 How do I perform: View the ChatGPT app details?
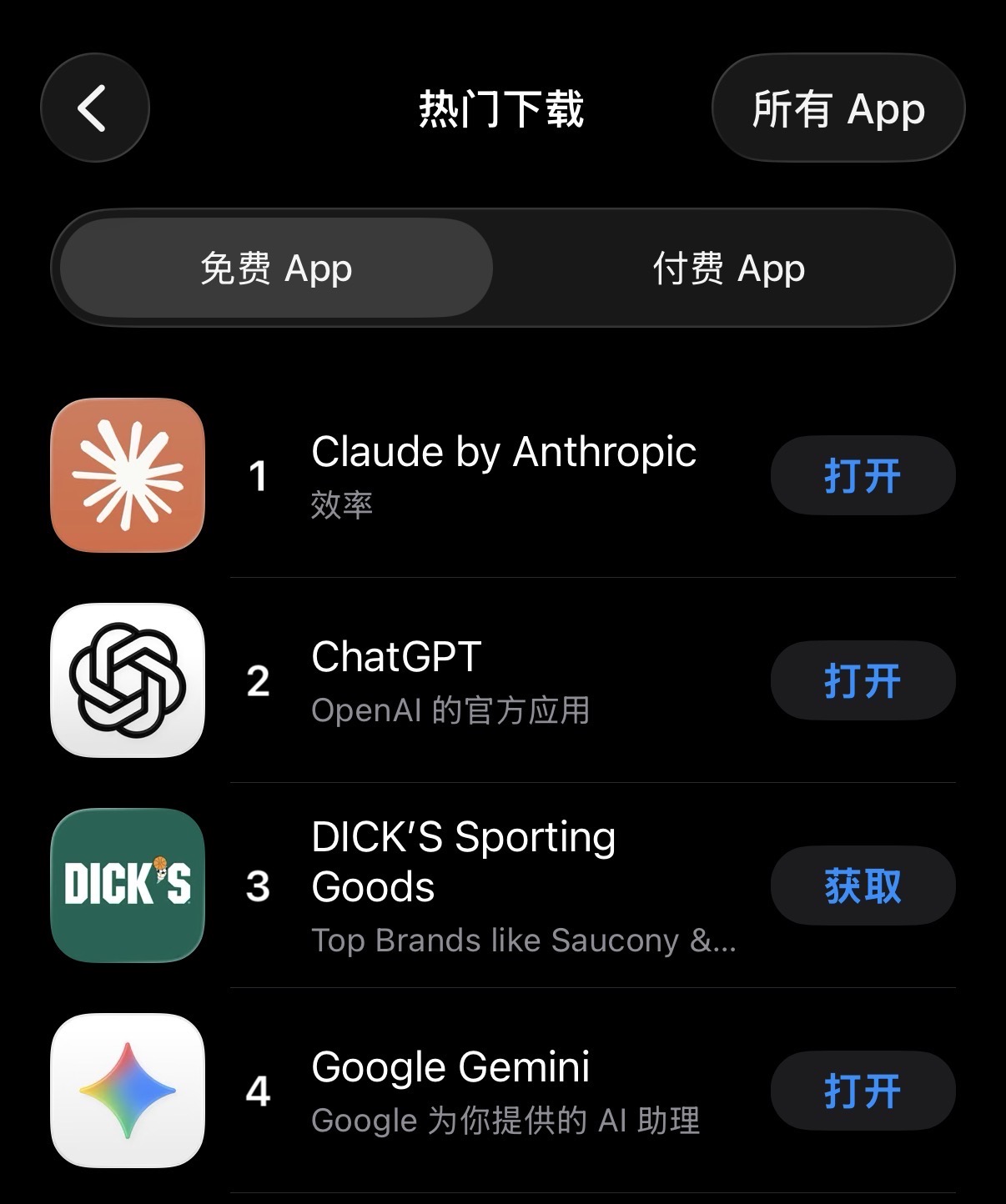pyautogui.click(x=397, y=658)
